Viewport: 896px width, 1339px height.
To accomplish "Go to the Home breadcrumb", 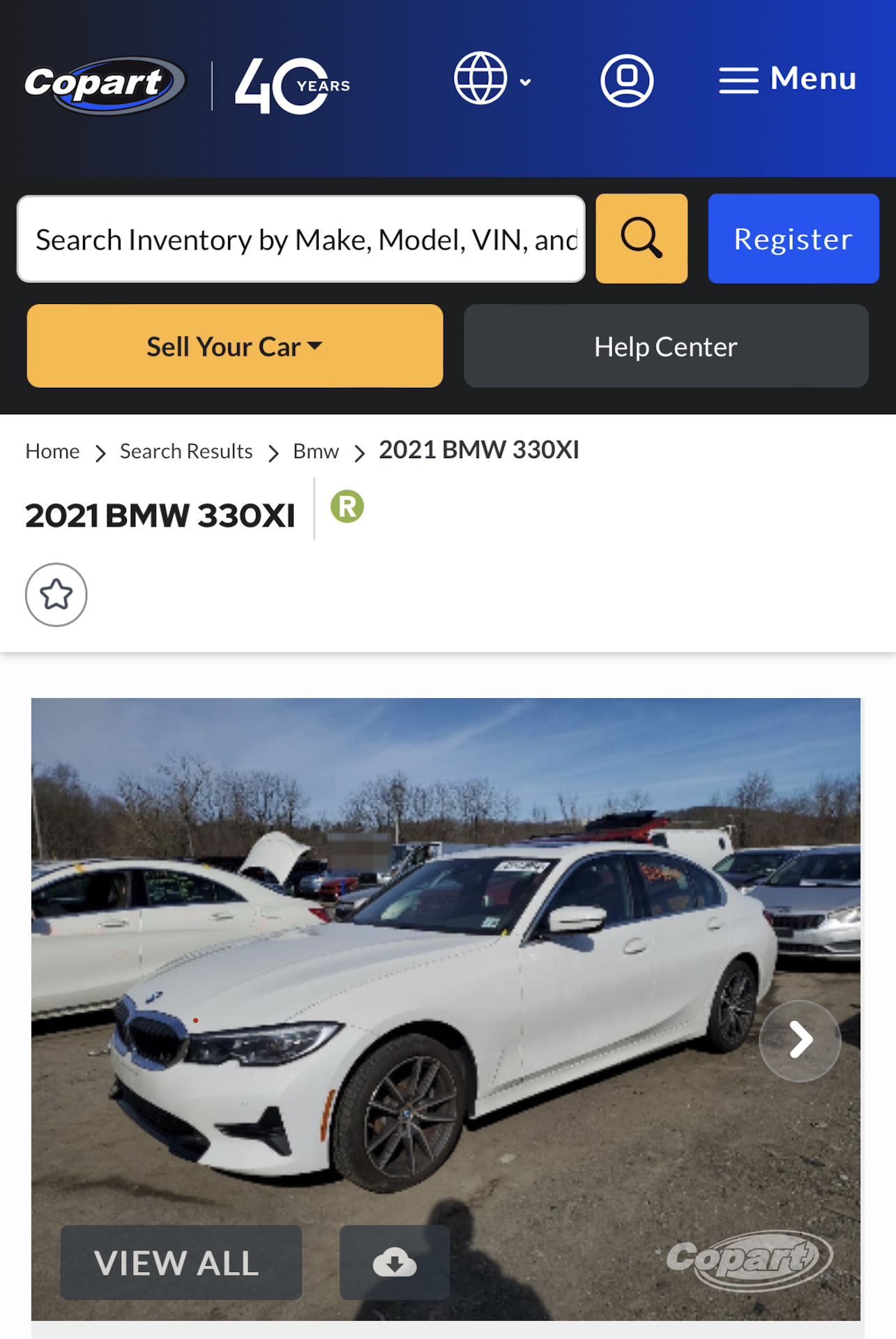I will 52,451.
